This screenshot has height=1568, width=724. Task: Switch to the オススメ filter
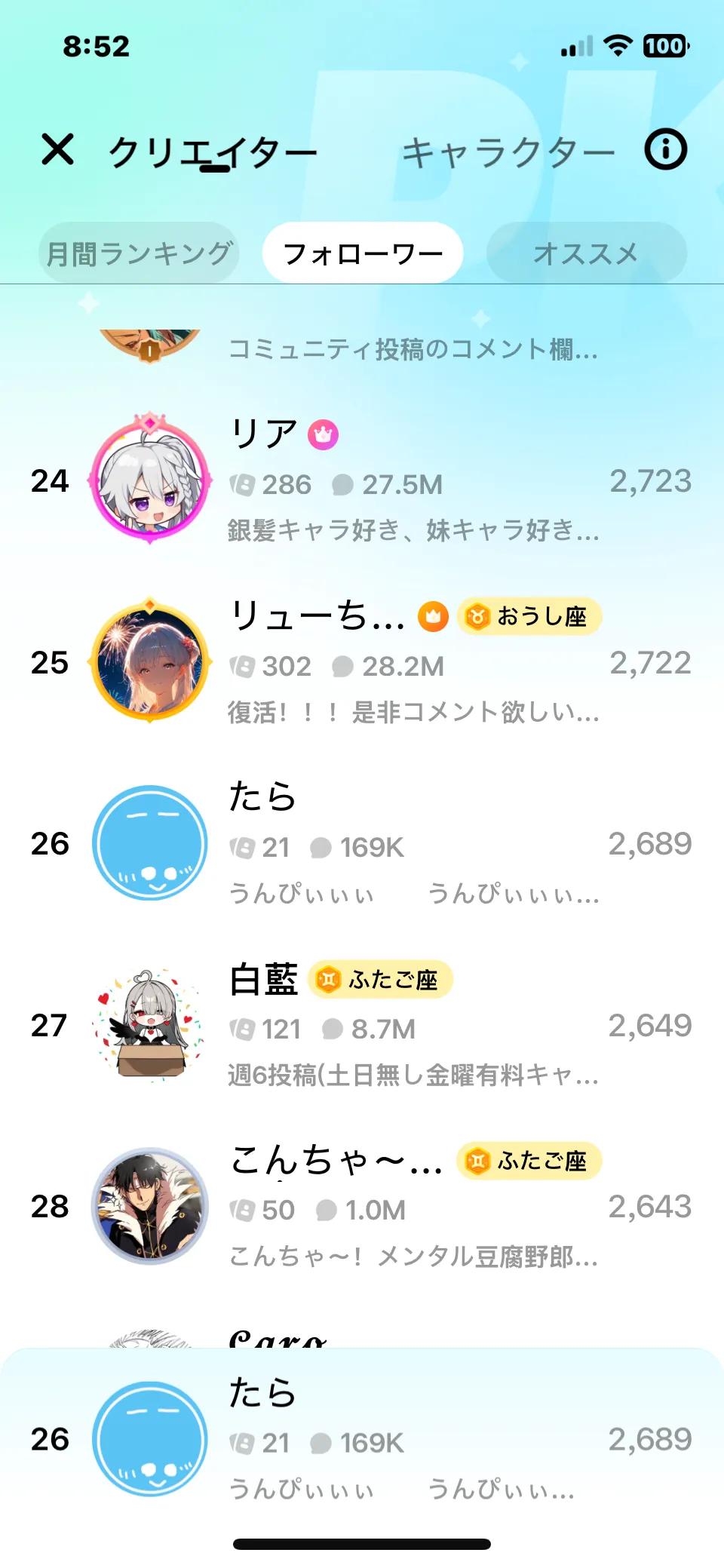(586, 253)
